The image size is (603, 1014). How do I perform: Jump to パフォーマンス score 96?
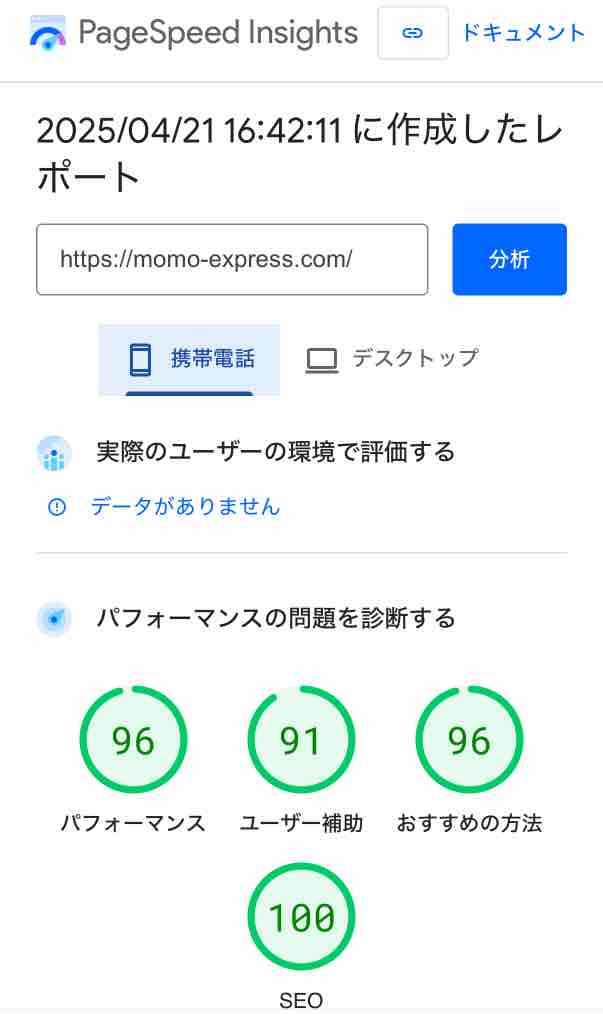tap(133, 741)
